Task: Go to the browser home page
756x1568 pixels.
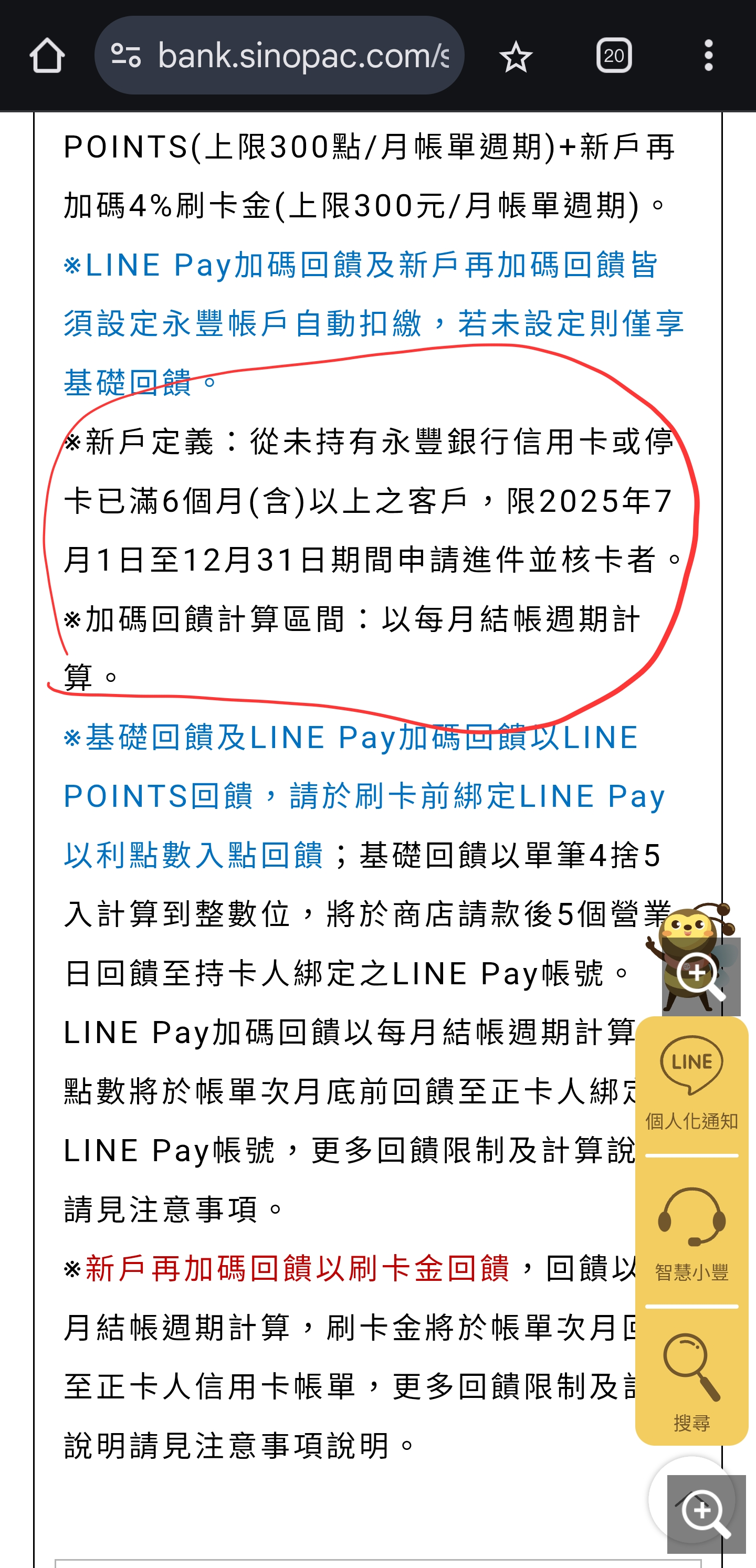Action: (47, 56)
